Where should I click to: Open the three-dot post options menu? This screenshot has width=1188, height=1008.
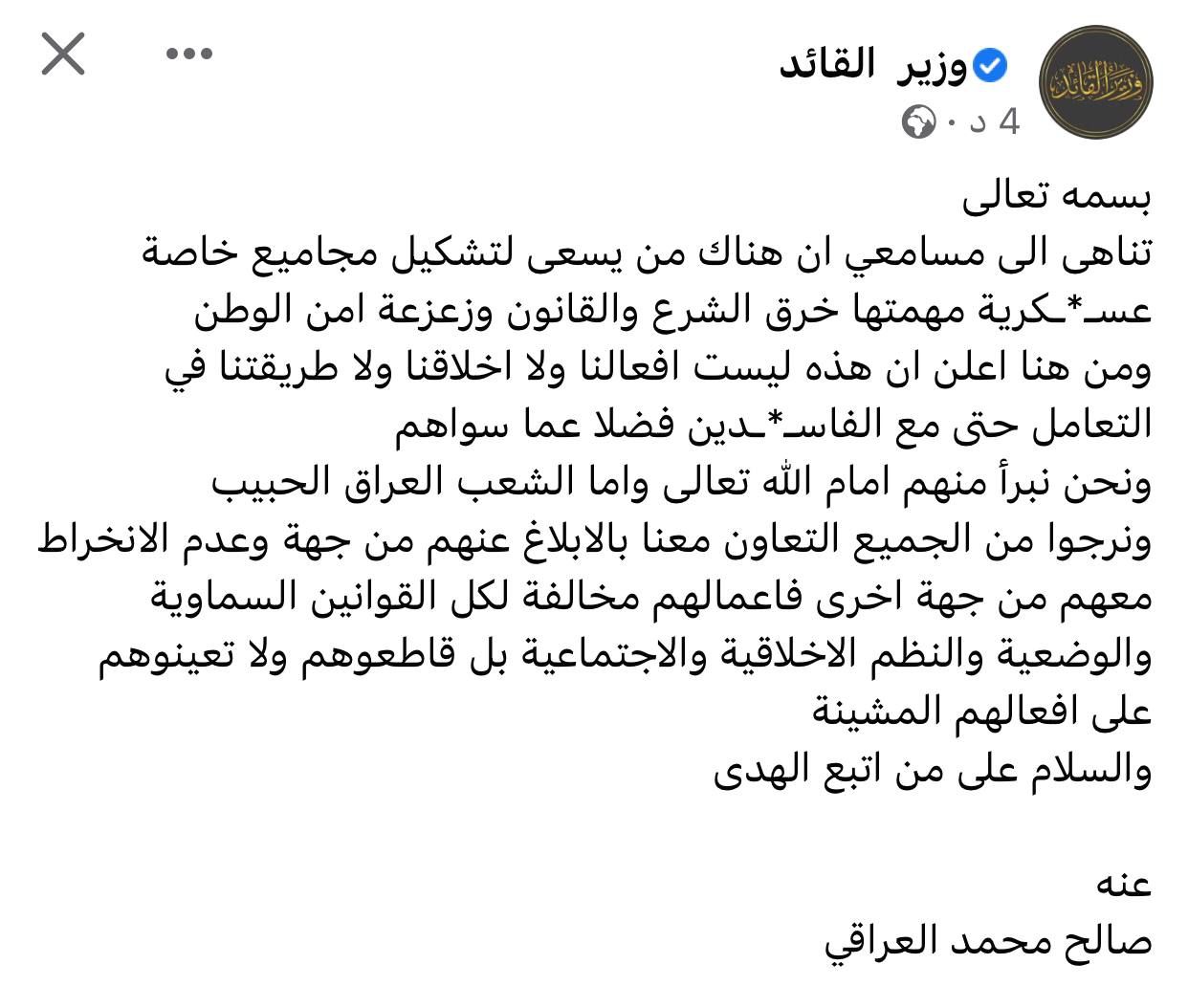(188, 55)
